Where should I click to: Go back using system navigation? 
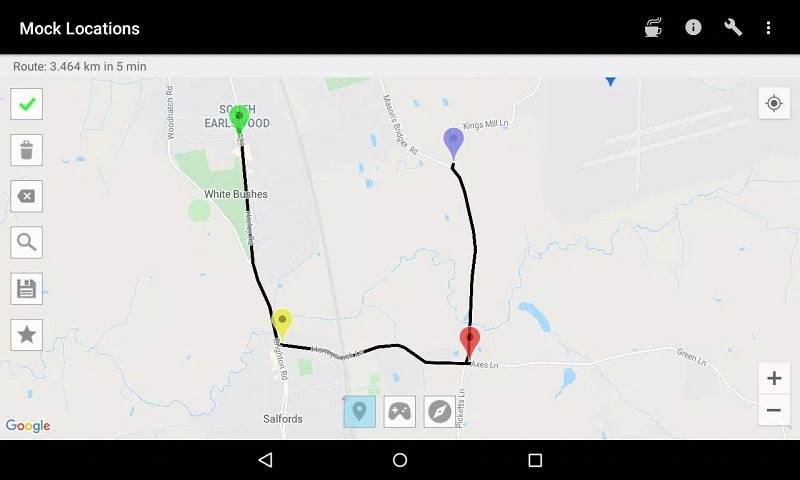tap(265, 460)
